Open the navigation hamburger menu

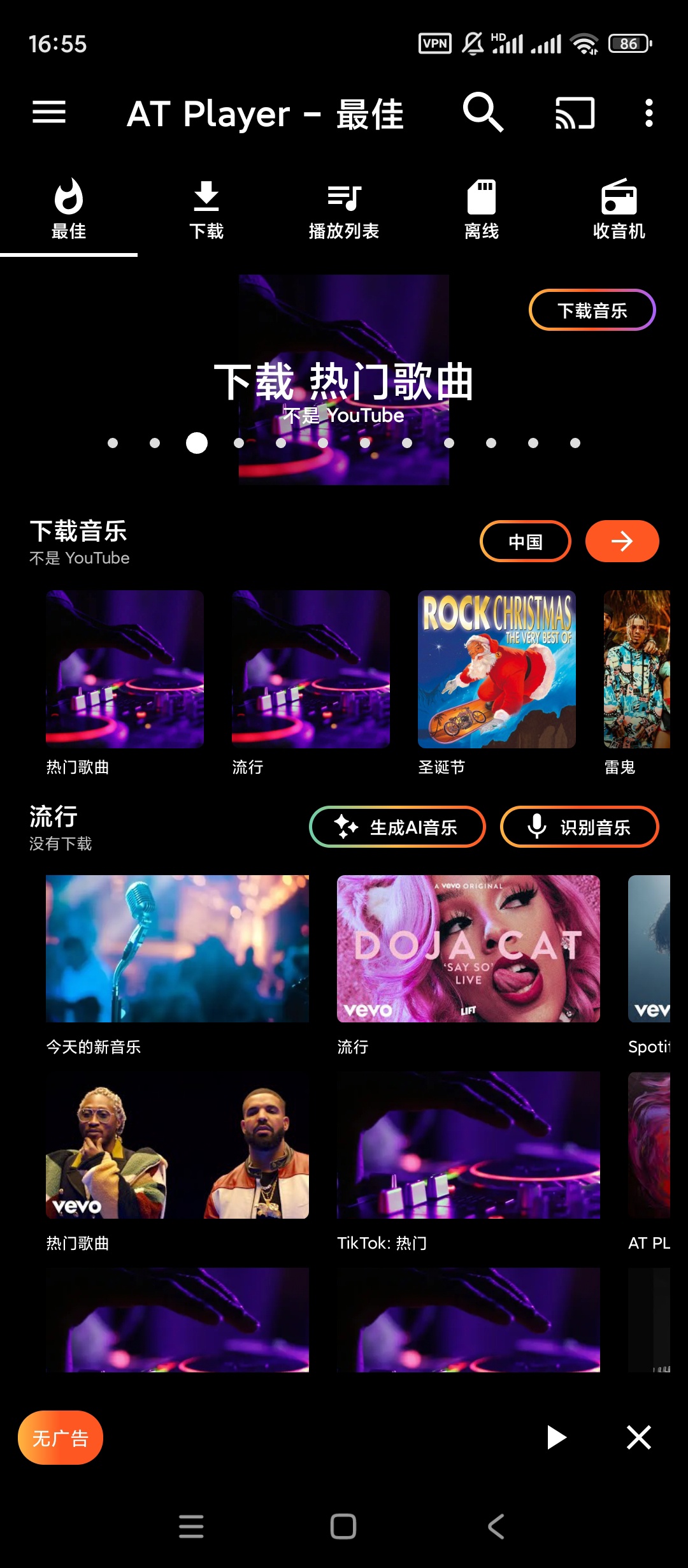[x=50, y=113]
